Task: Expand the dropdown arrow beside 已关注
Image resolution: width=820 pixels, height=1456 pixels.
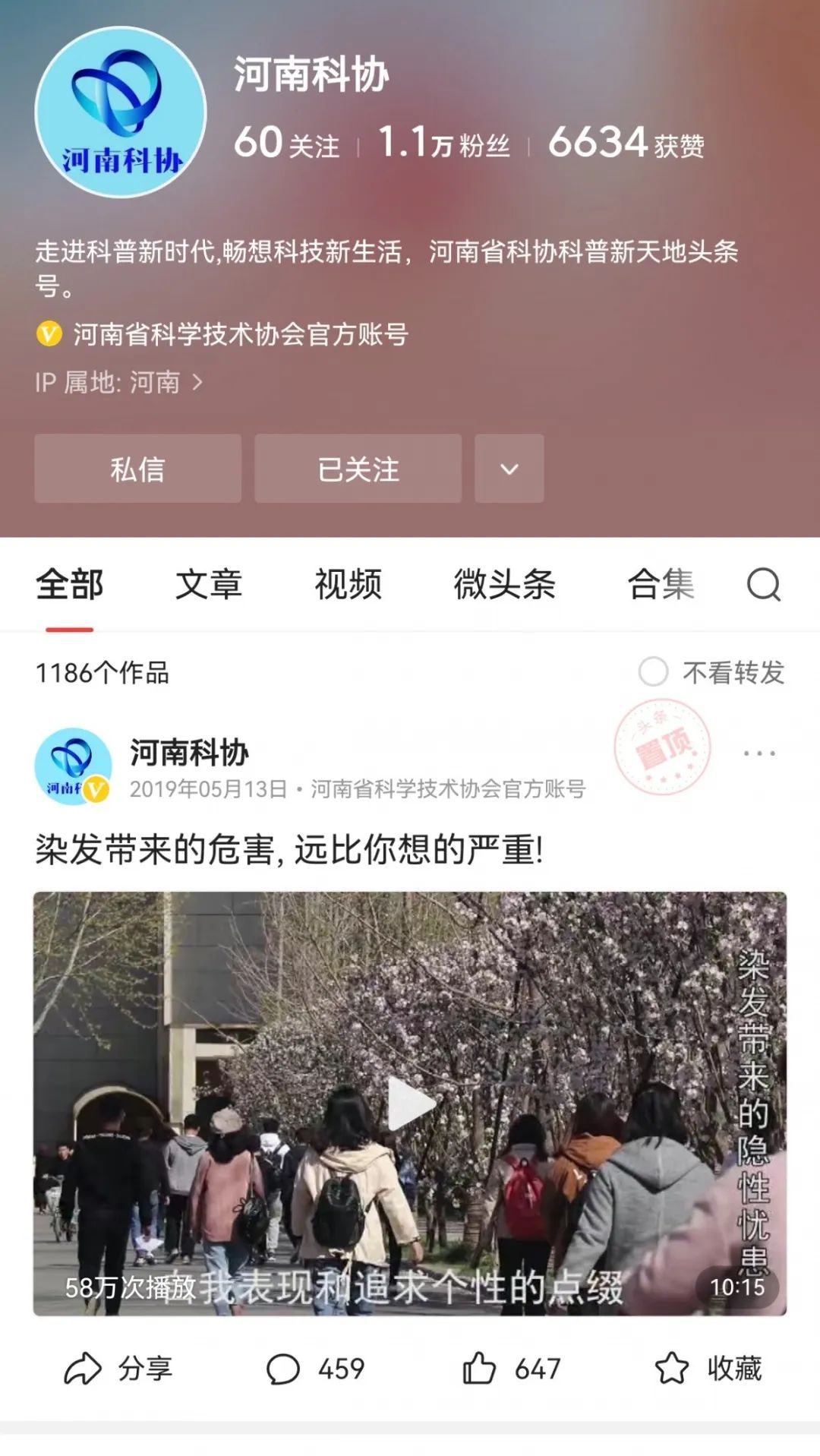Action: pyautogui.click(x=509, y=469)
